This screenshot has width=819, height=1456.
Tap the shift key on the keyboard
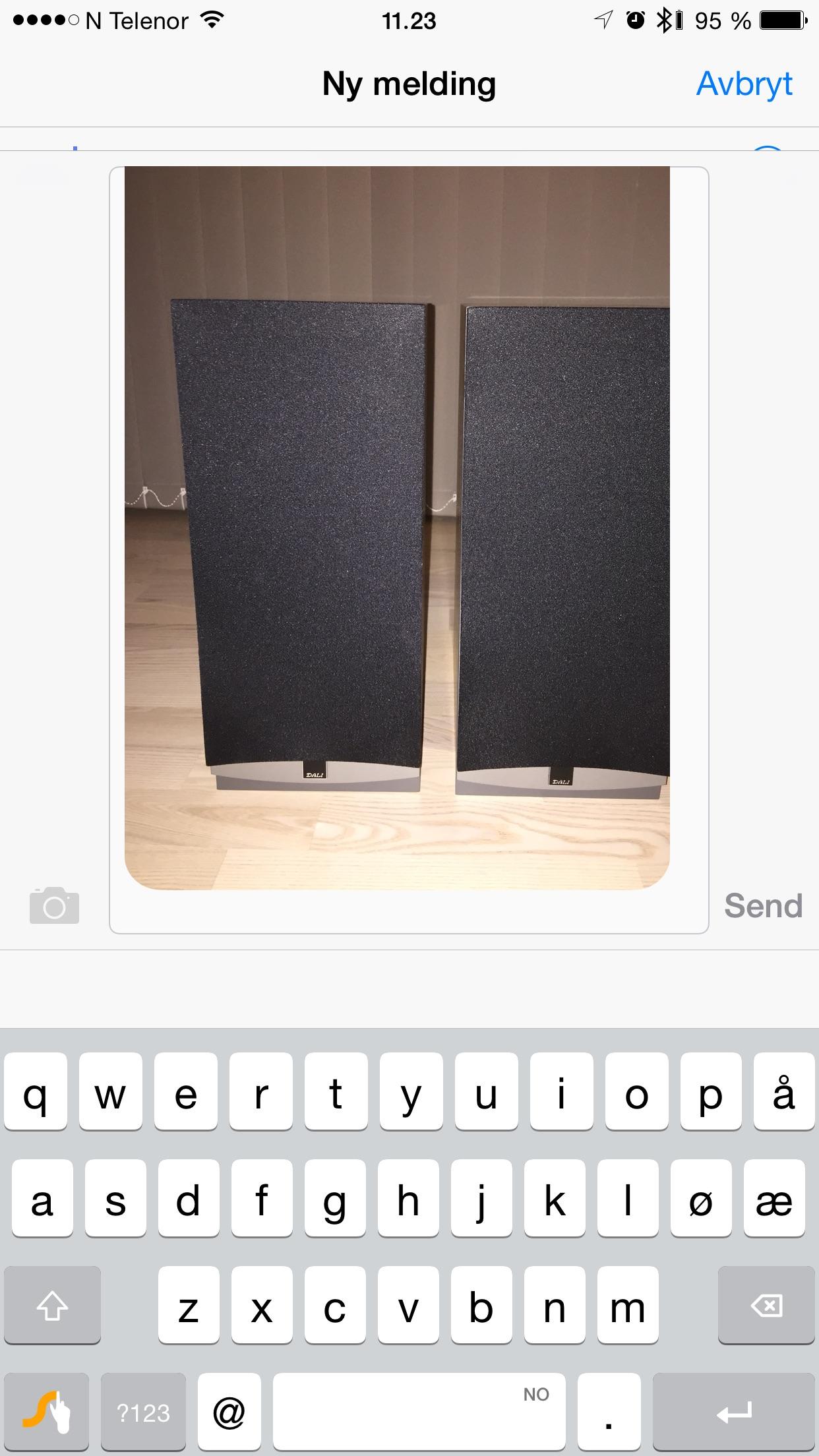point(52,1306)
